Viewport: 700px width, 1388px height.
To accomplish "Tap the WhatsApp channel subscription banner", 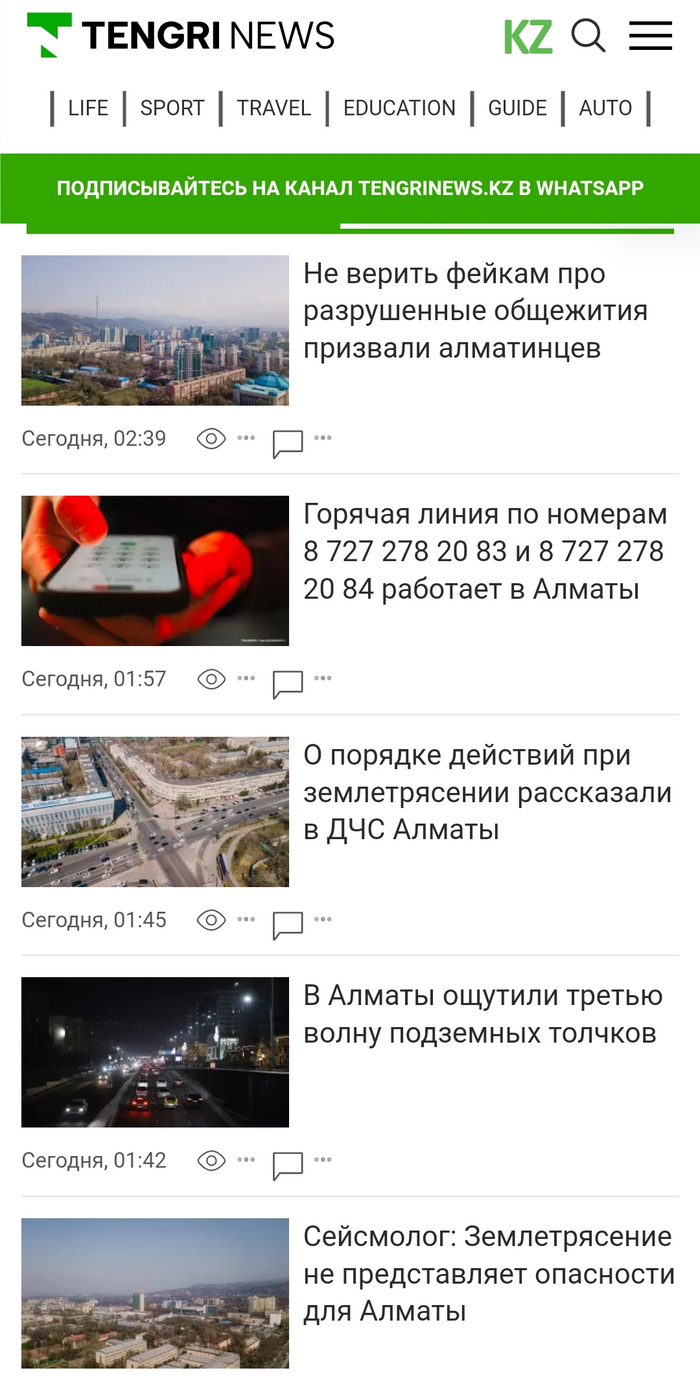I will point(350,188).
